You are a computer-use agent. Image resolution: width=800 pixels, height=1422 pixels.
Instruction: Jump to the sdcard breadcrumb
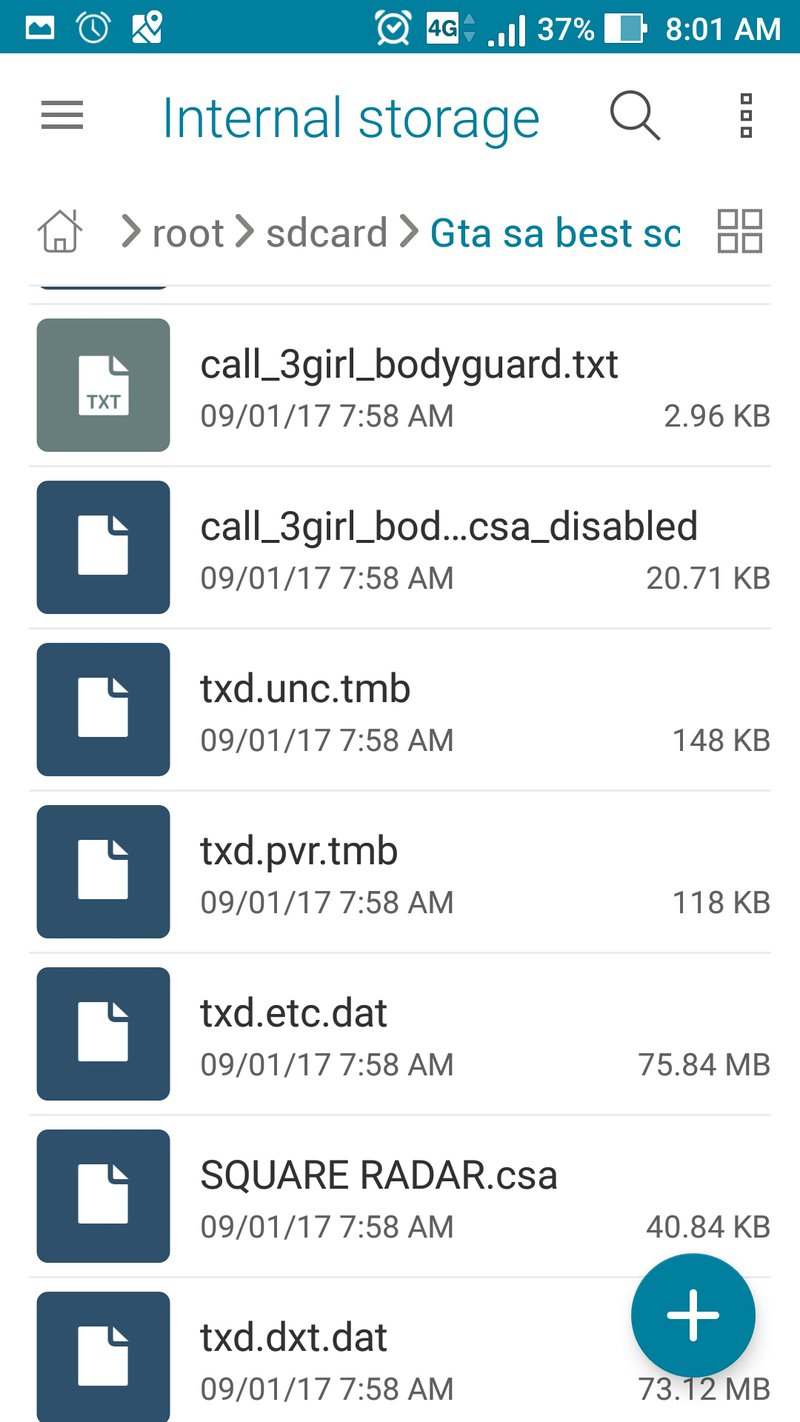tap(326, 233)
